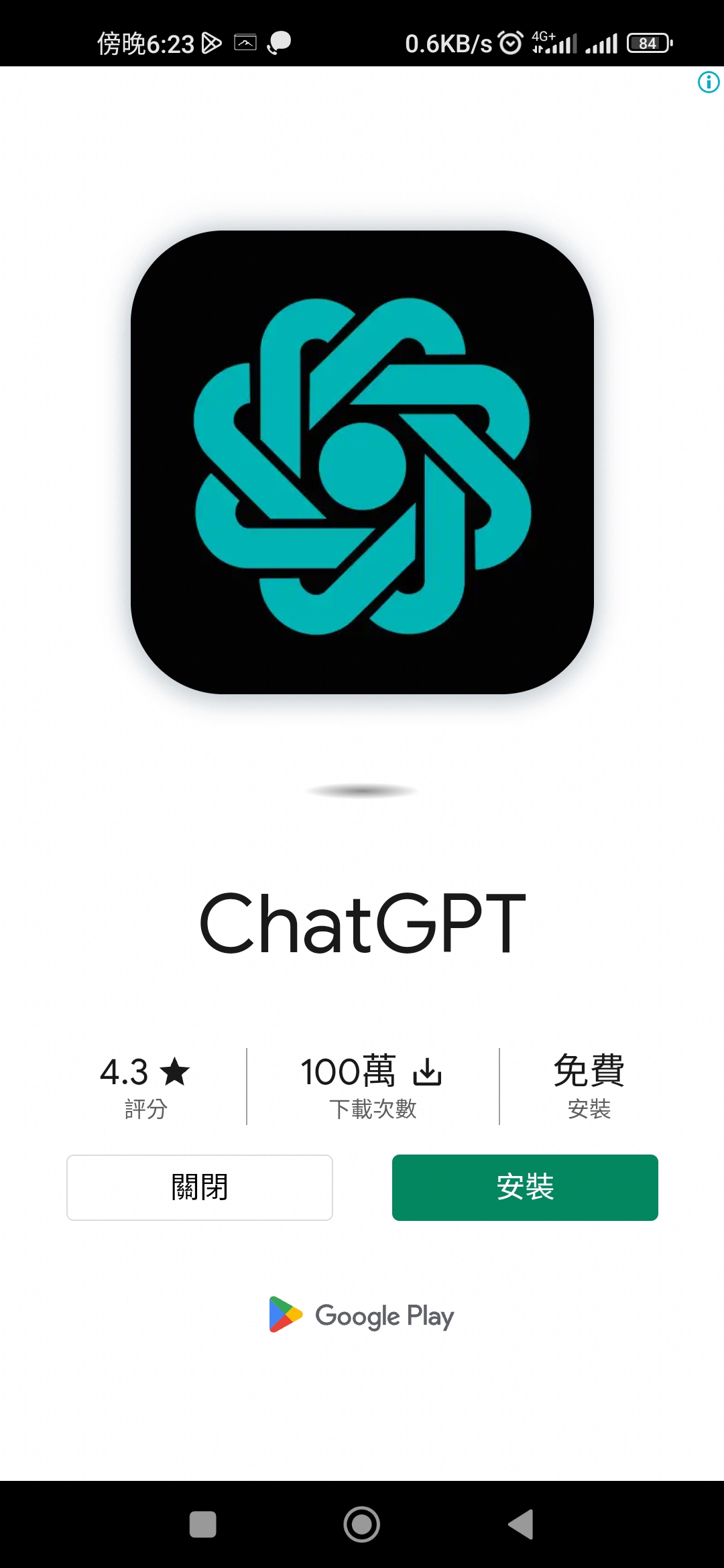Tap the green 安裝 install button

(x=525, y=1187)
